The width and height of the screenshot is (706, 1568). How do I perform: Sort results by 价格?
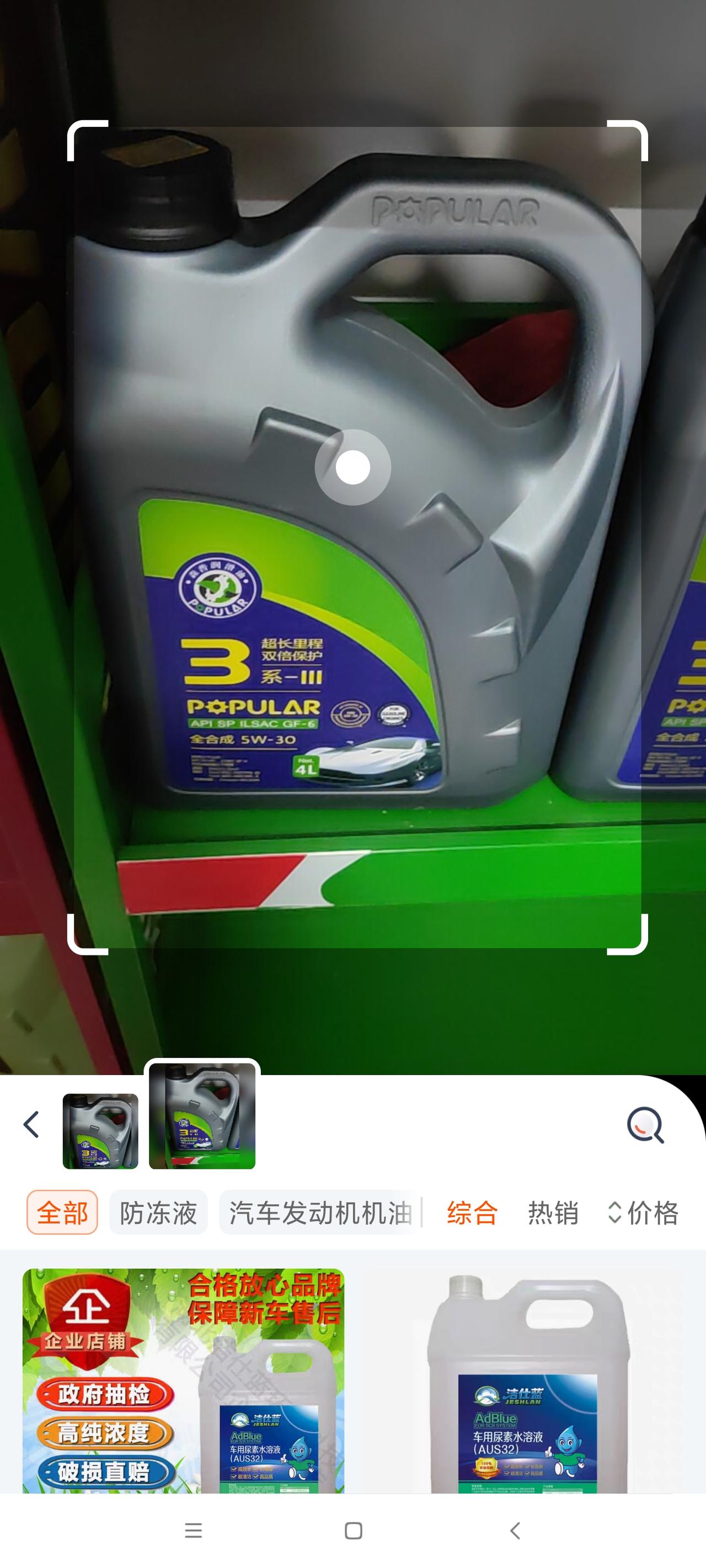(x=643, y=1212)
